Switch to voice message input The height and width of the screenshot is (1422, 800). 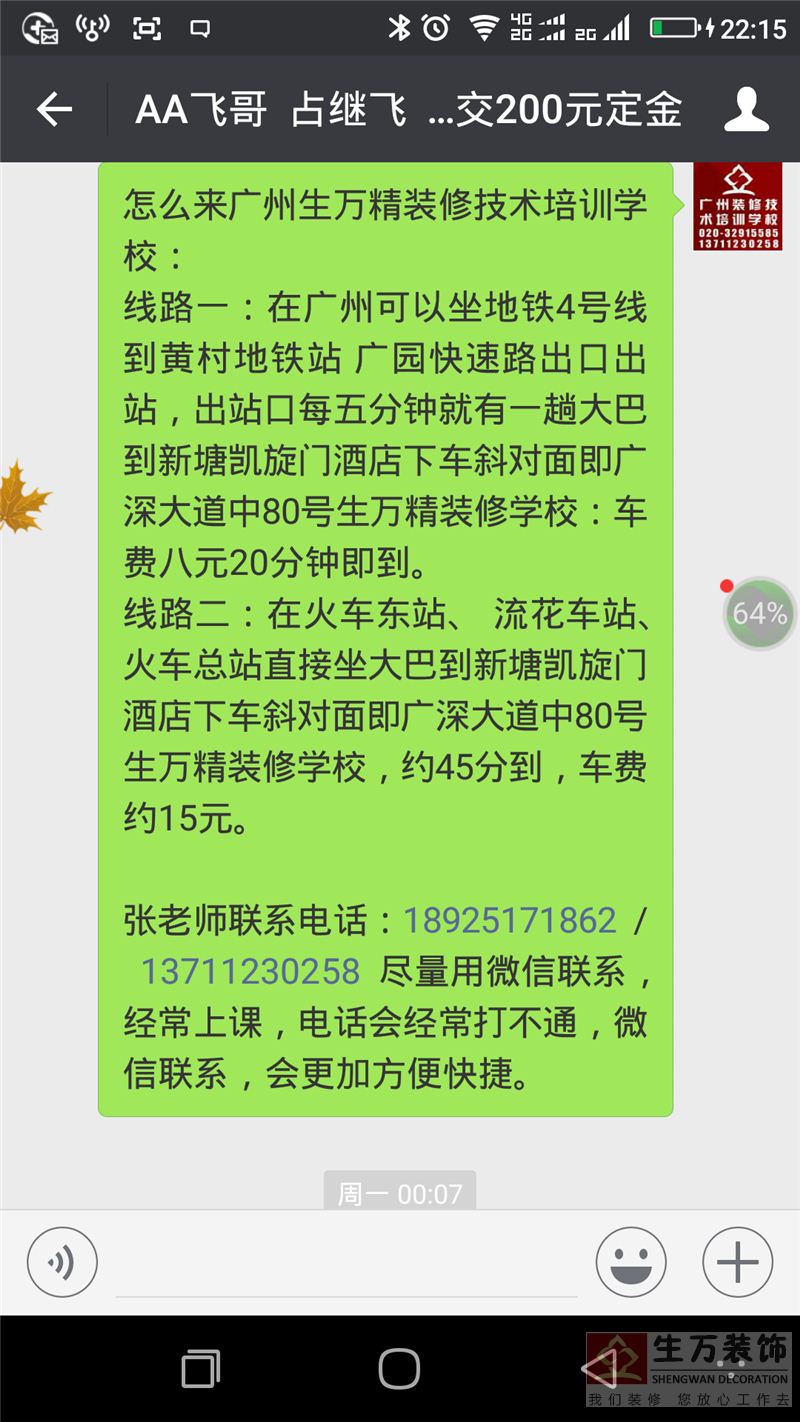coord(62,1262)
